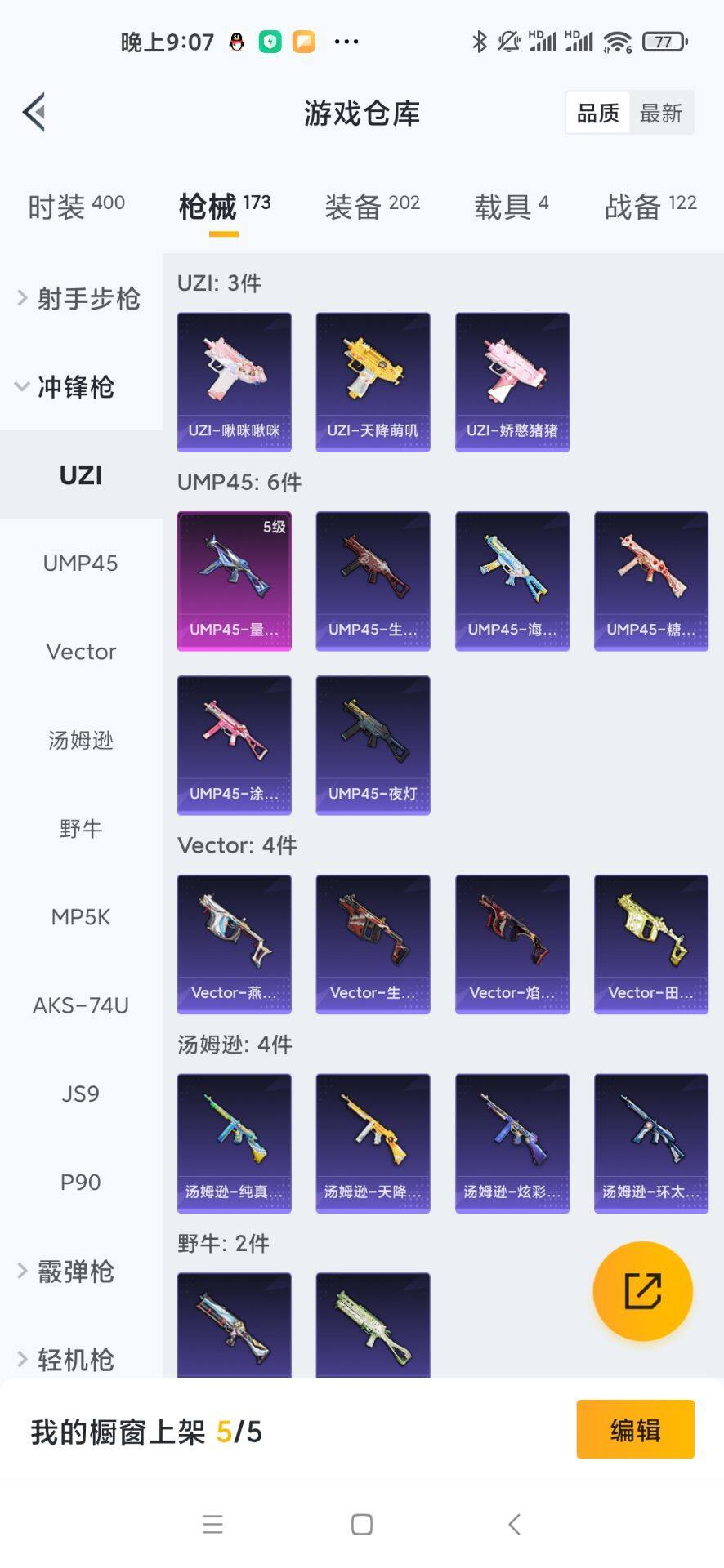Switch to the 时装 tab
This screenshot has height=1568, width=724.
click(x=76, y=206)
